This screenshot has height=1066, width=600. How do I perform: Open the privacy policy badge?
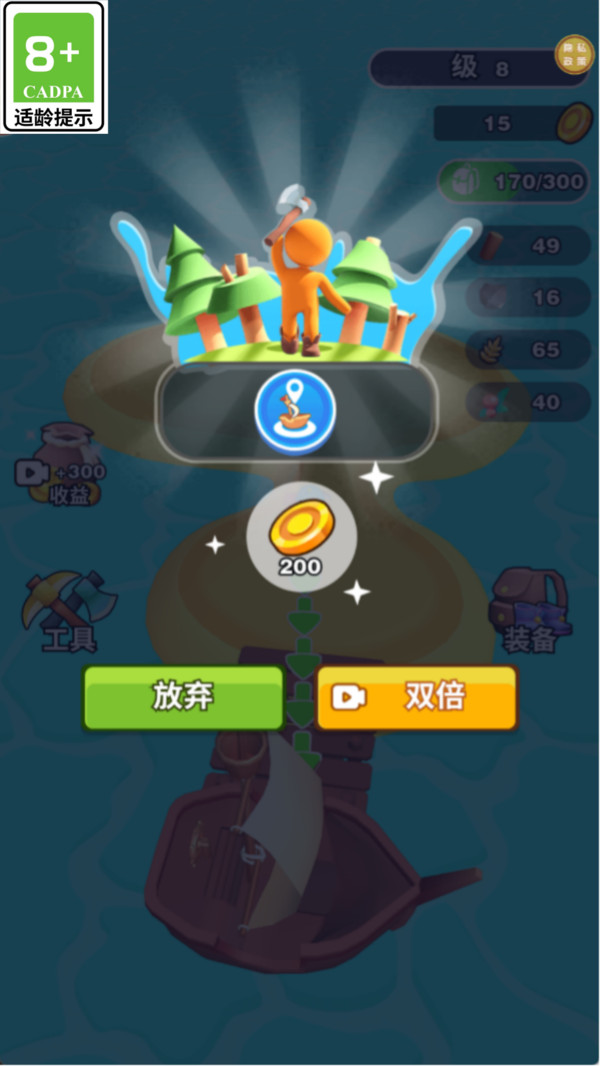tap(574, 55)
